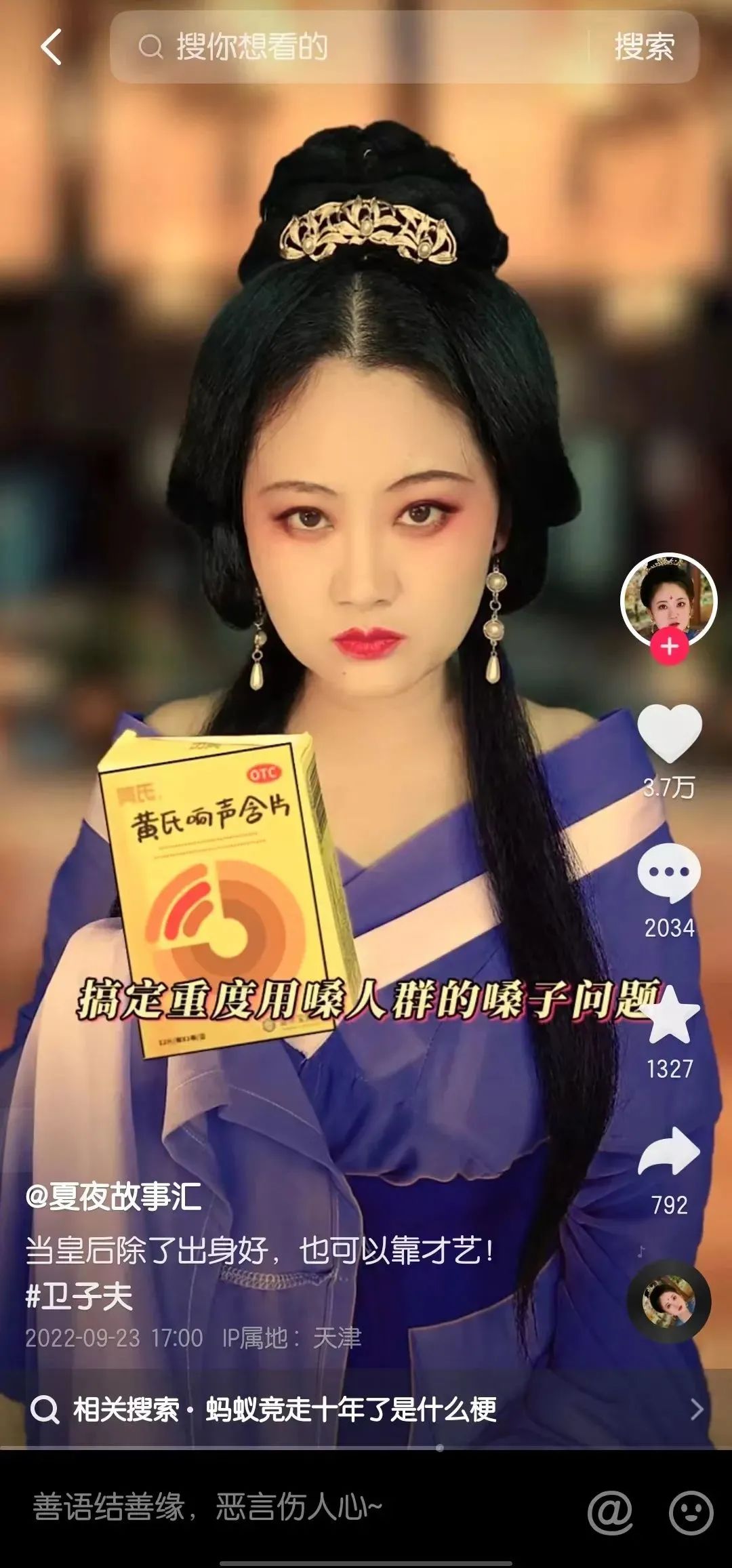This screenshot has height=1568, width=732.
Task: Tap the 搜索 button
Action: tap(644, 47)
